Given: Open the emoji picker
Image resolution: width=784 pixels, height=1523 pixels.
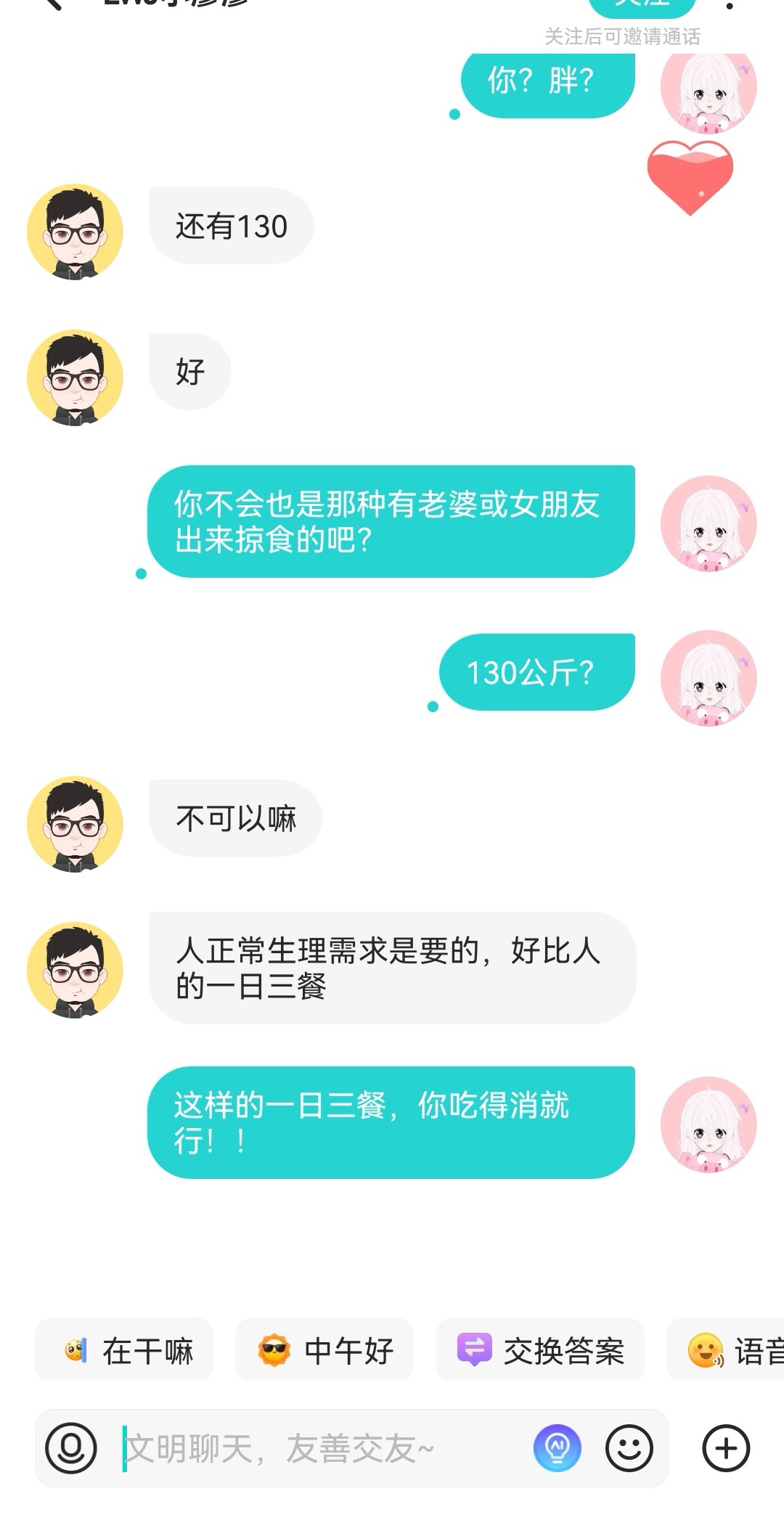Looking at the screenshot, I should [x=629, y=1448].
